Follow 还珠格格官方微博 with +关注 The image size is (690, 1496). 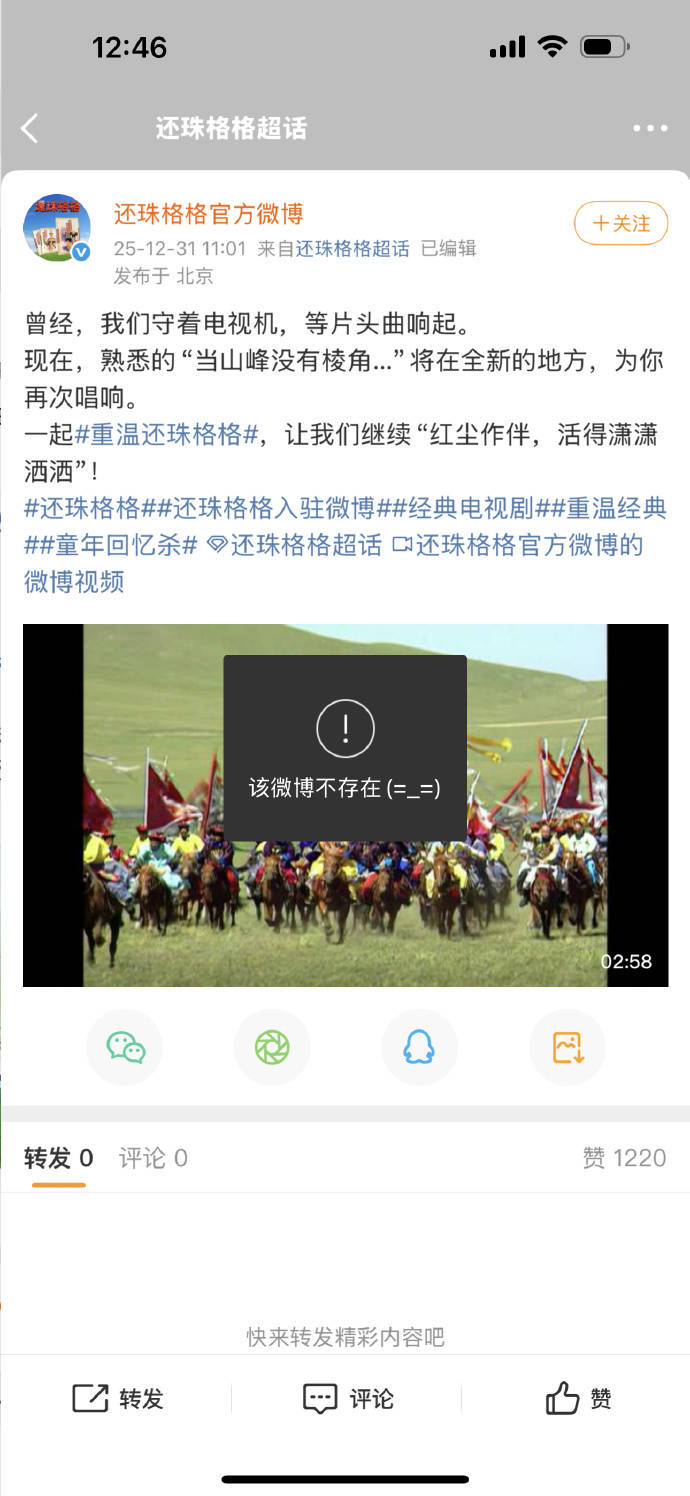point(621,223)
